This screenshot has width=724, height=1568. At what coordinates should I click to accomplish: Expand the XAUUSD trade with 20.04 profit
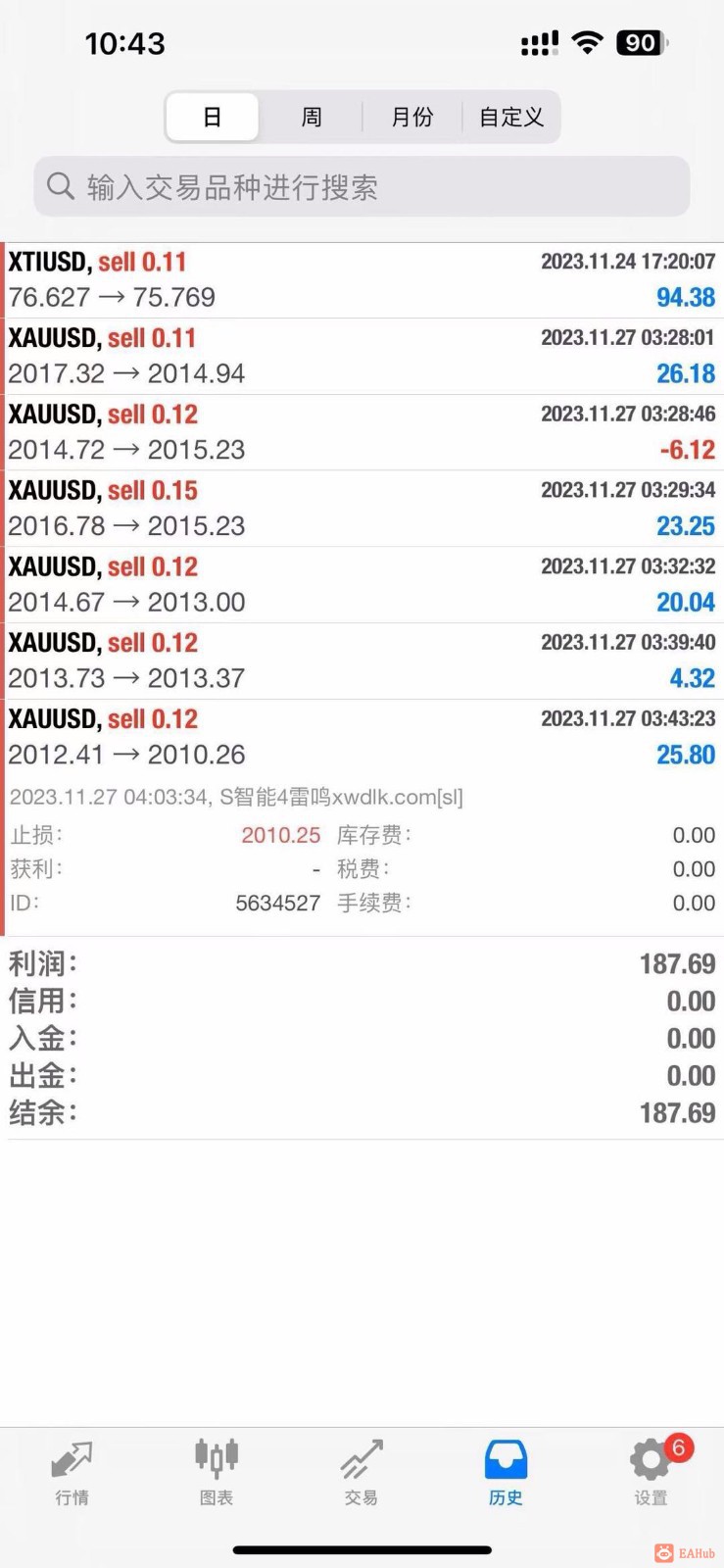tap(362, 585)
